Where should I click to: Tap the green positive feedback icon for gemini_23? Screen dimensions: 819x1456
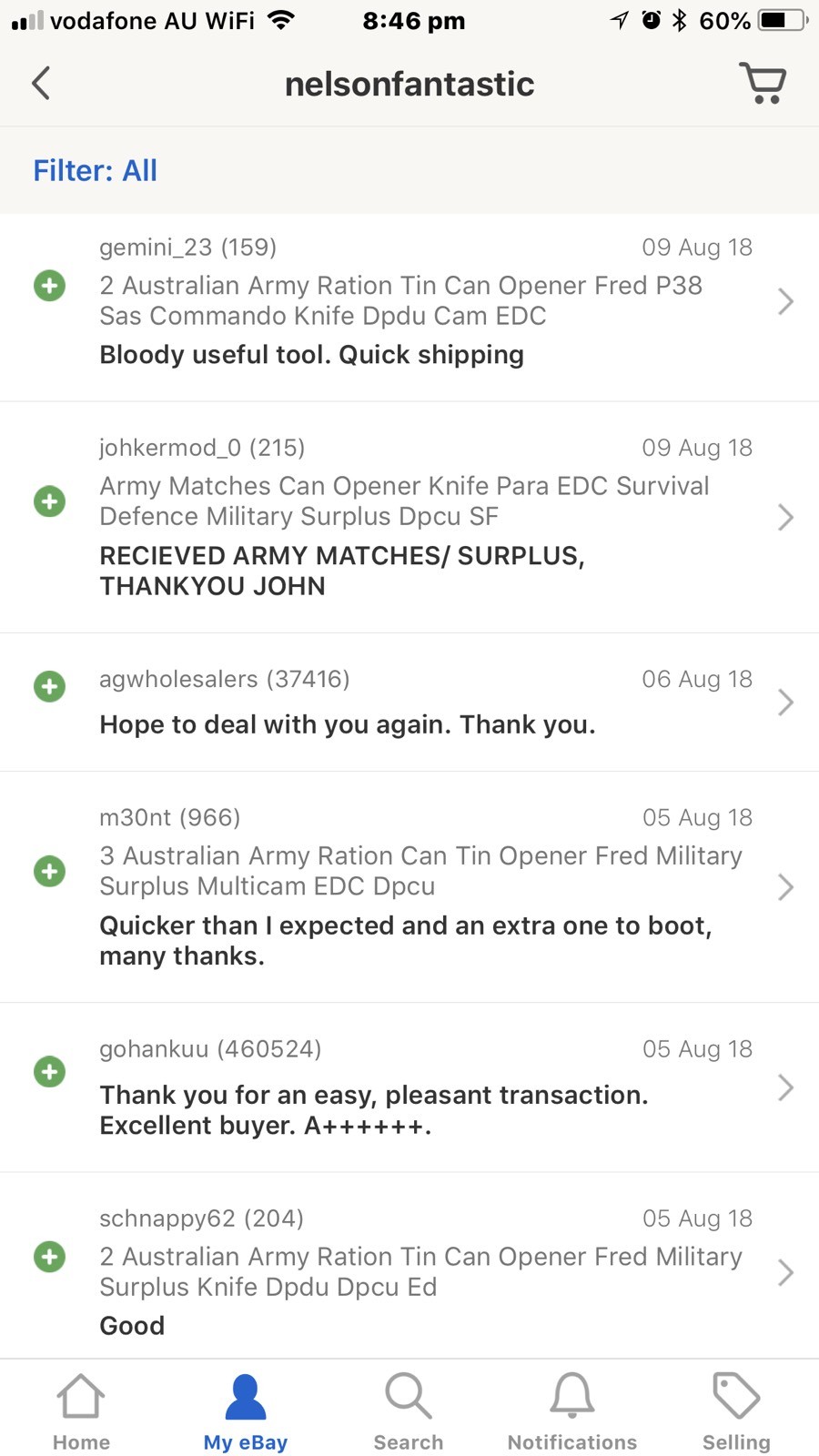(49, 285)
